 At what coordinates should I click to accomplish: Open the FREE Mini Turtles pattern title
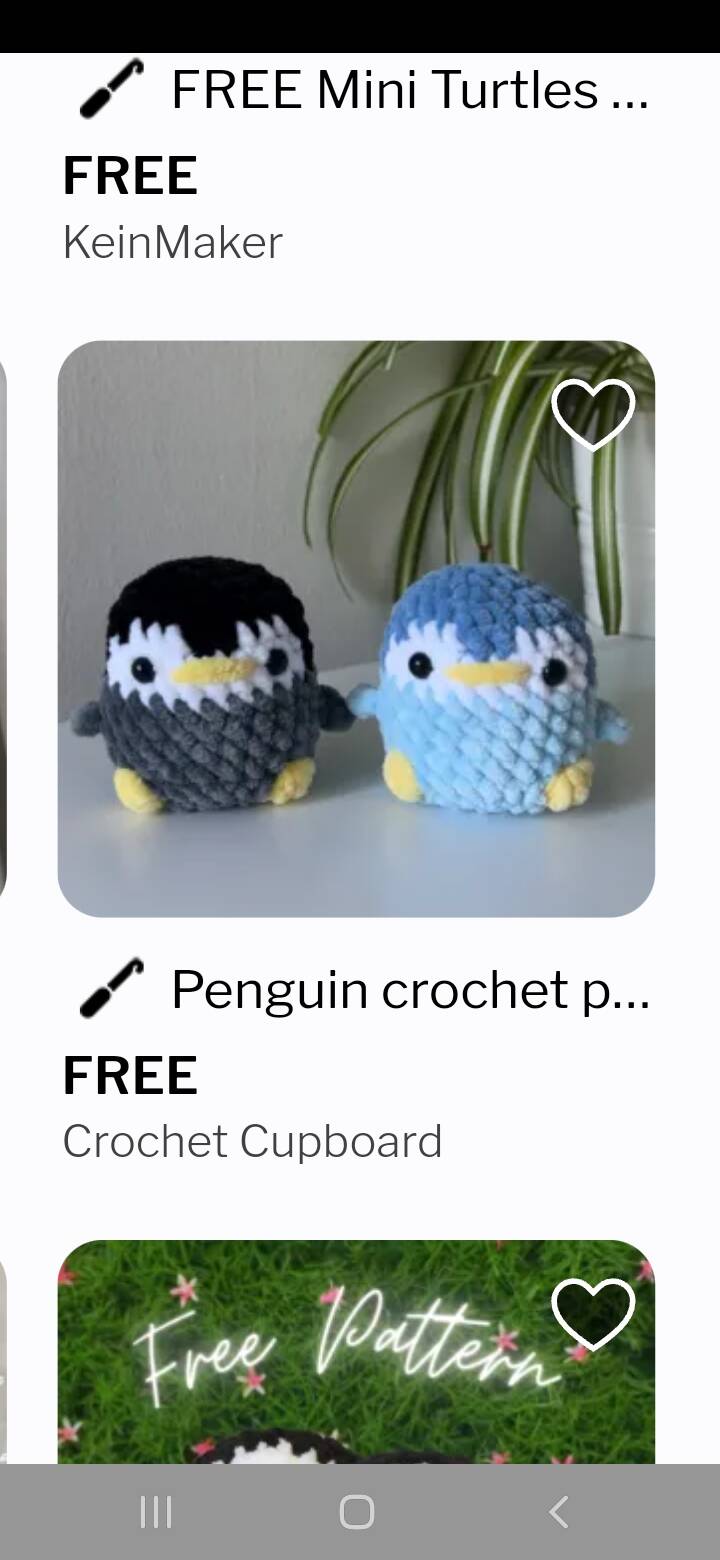(410, 90)
